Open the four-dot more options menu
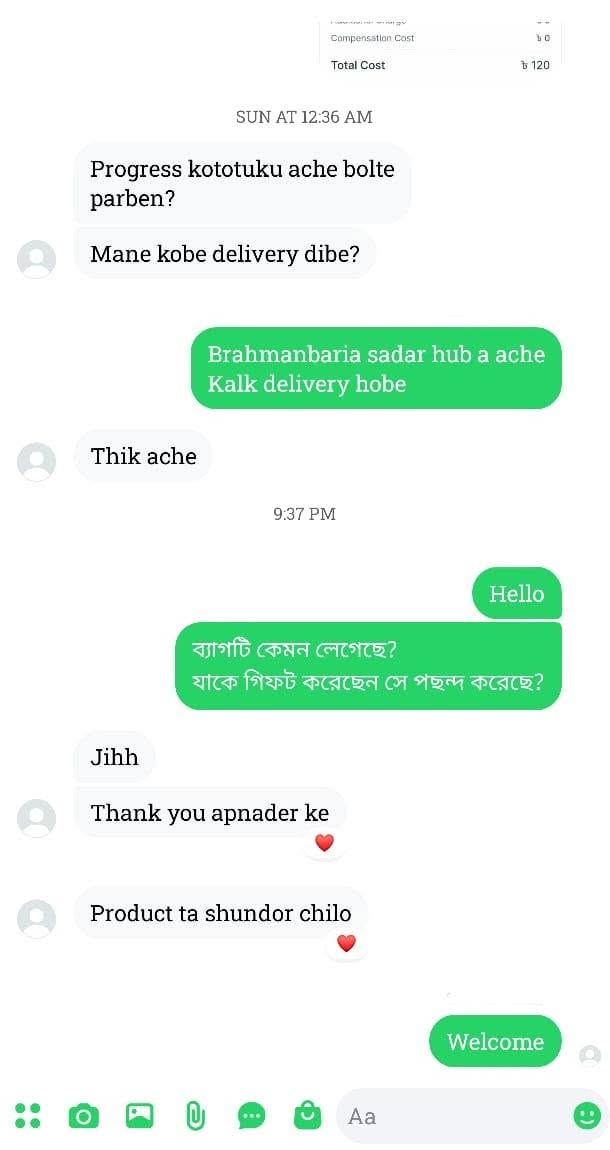 (x=28, y=1115)
